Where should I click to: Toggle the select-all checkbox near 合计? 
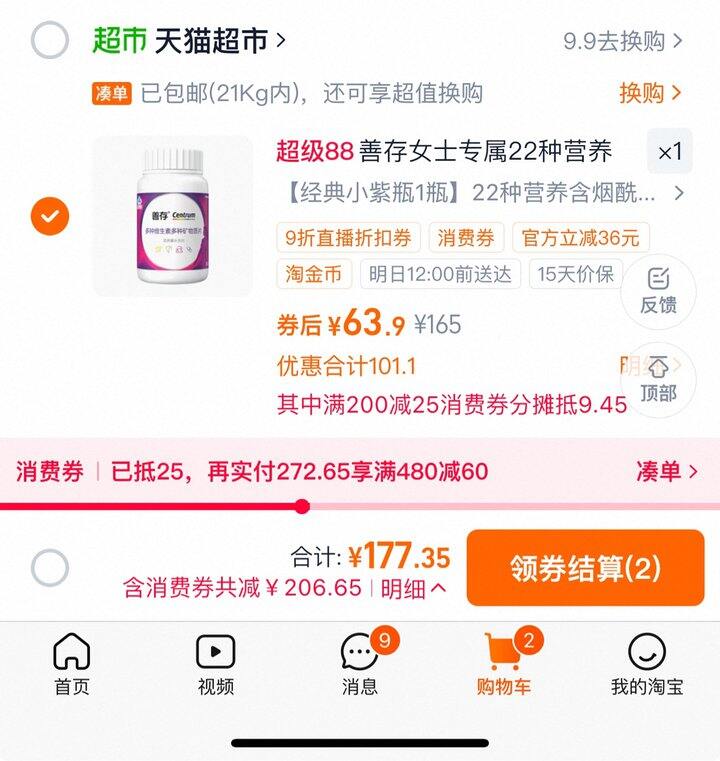[50, 567]
